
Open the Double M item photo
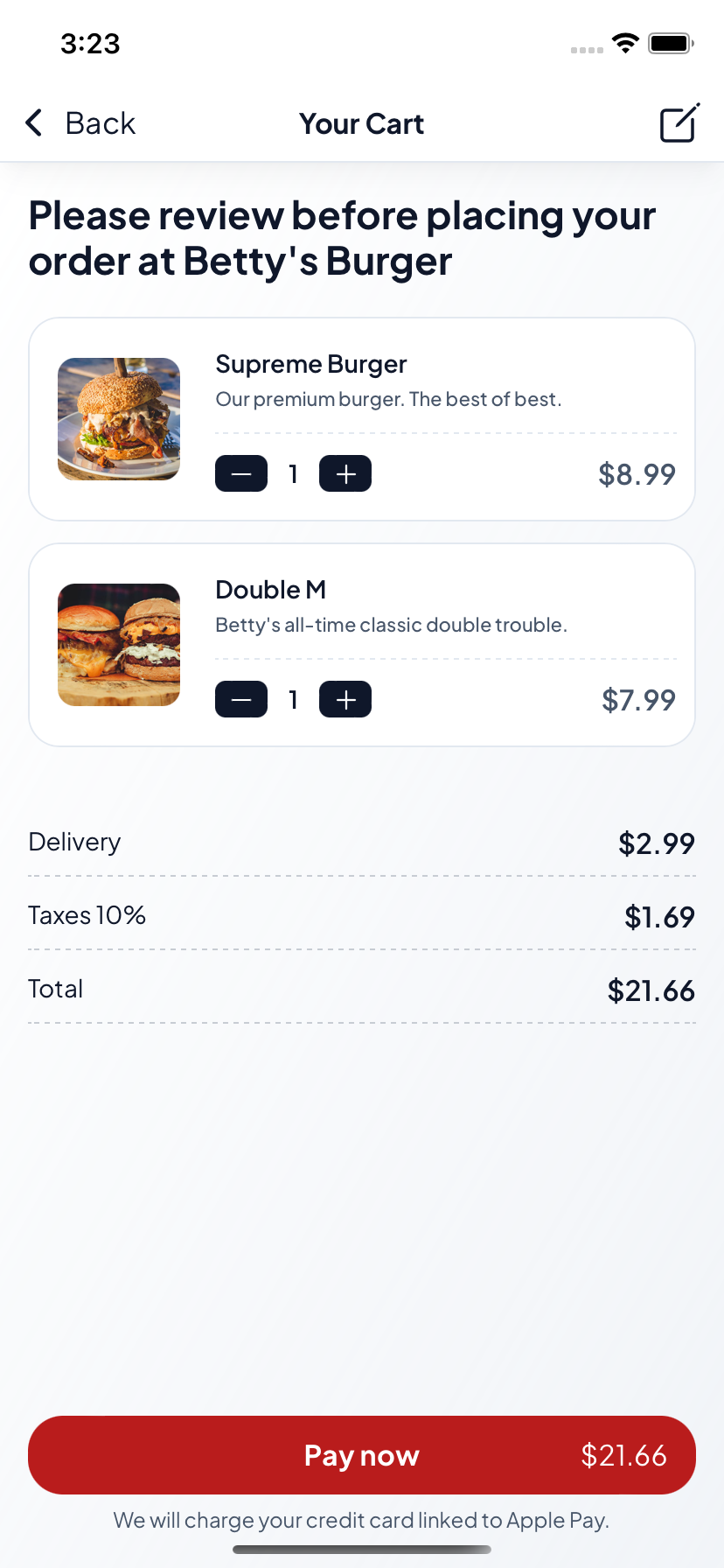click(x=119, y=645)
